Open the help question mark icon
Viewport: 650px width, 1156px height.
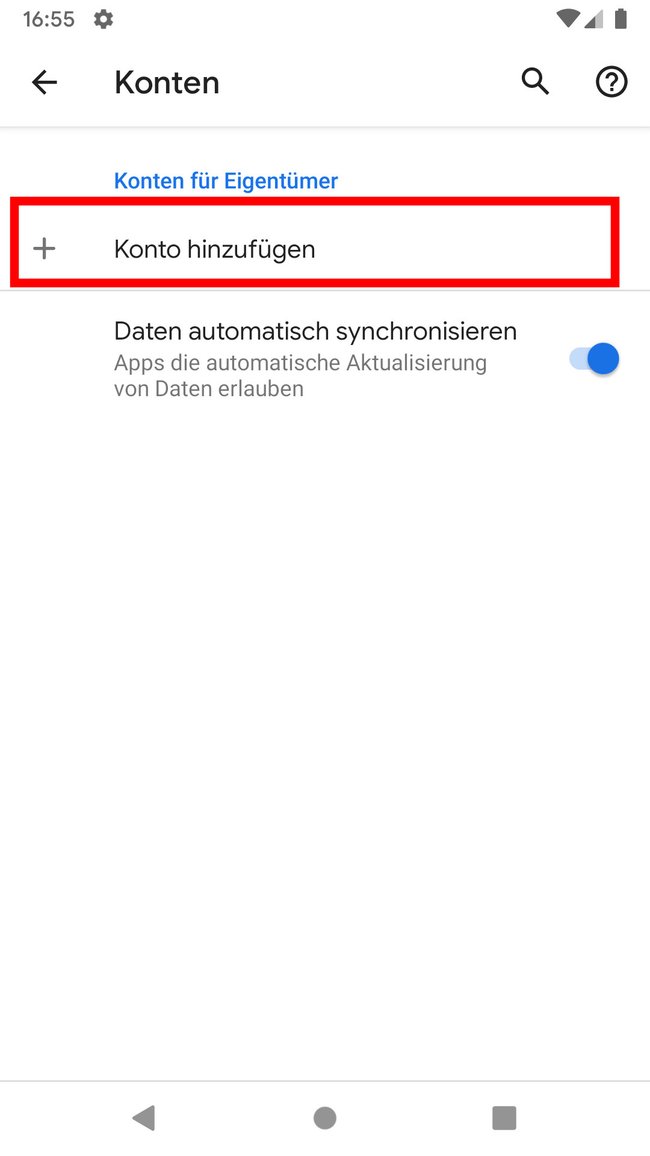[x=612, y=83]
